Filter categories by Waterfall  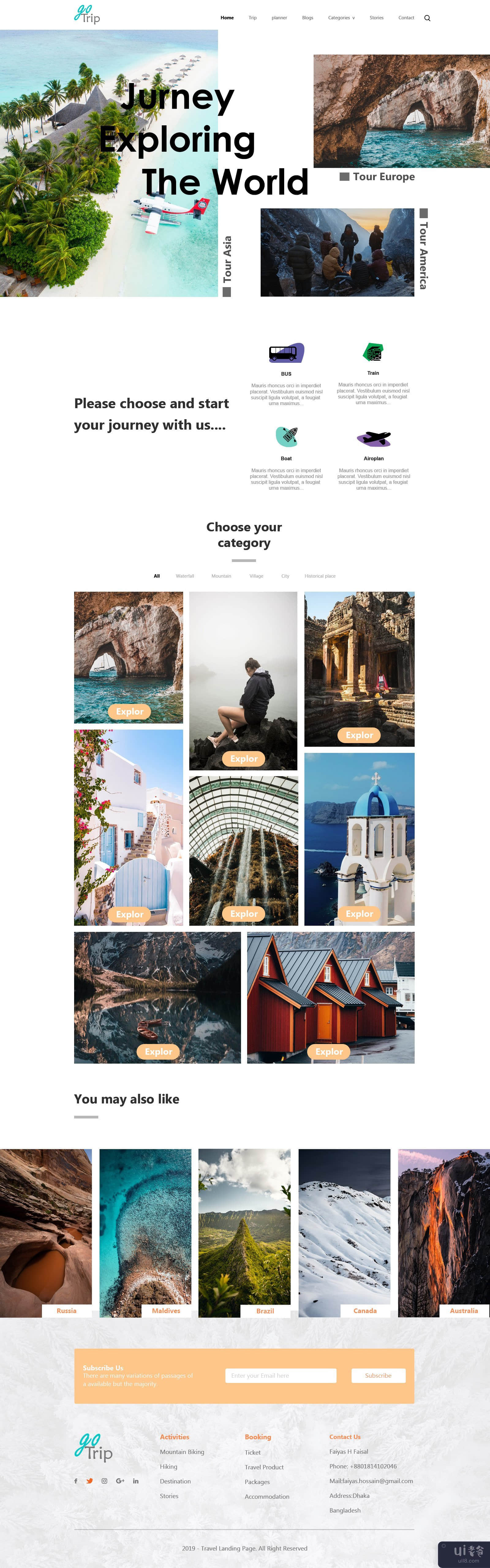tap(184, 576)
